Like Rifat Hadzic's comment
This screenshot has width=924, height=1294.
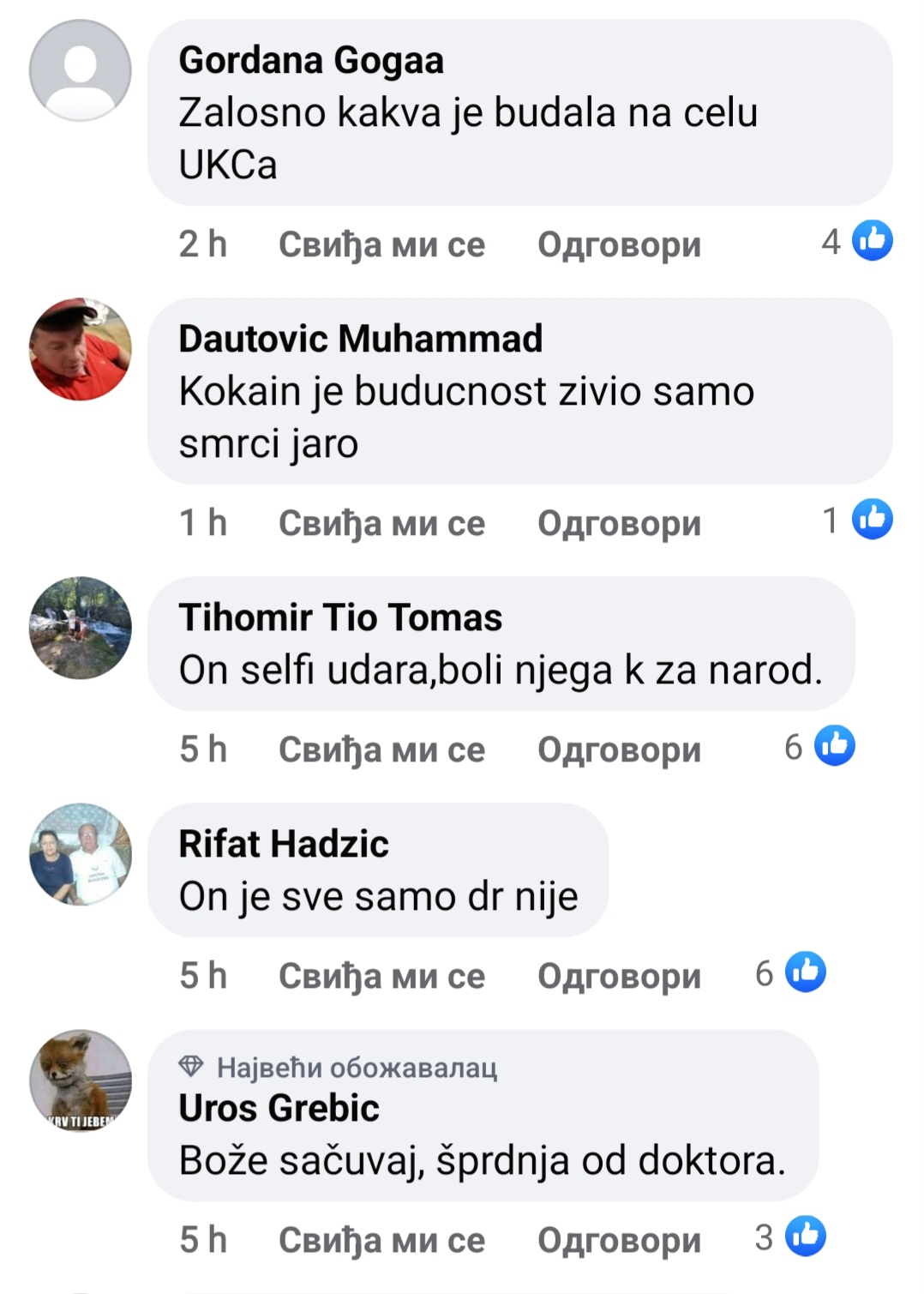[381, 976]
